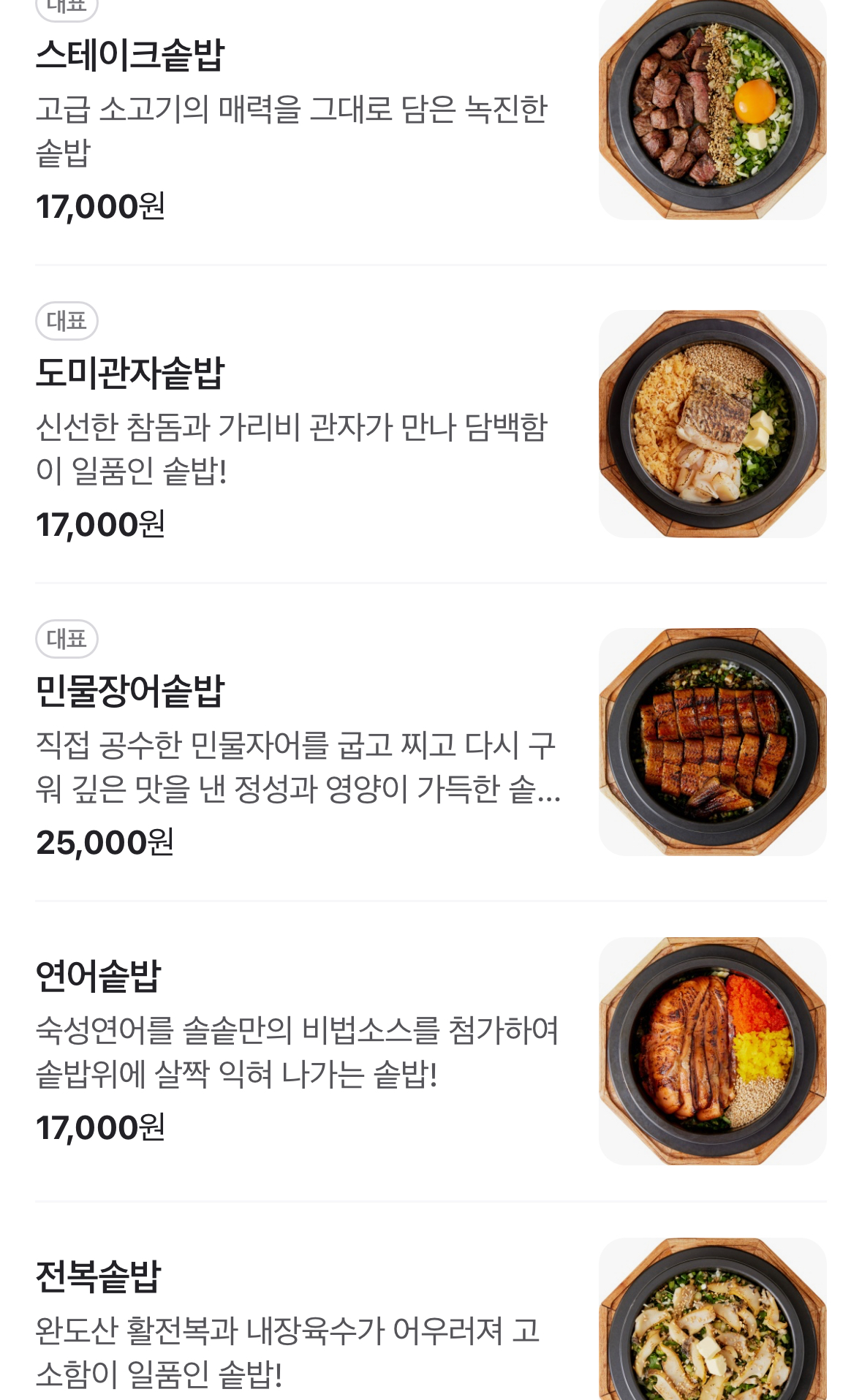The height and width of the screenshot is (1400, 862).
Task: View the 민물장어솥밥 eel photo
Action: [712, 741]
